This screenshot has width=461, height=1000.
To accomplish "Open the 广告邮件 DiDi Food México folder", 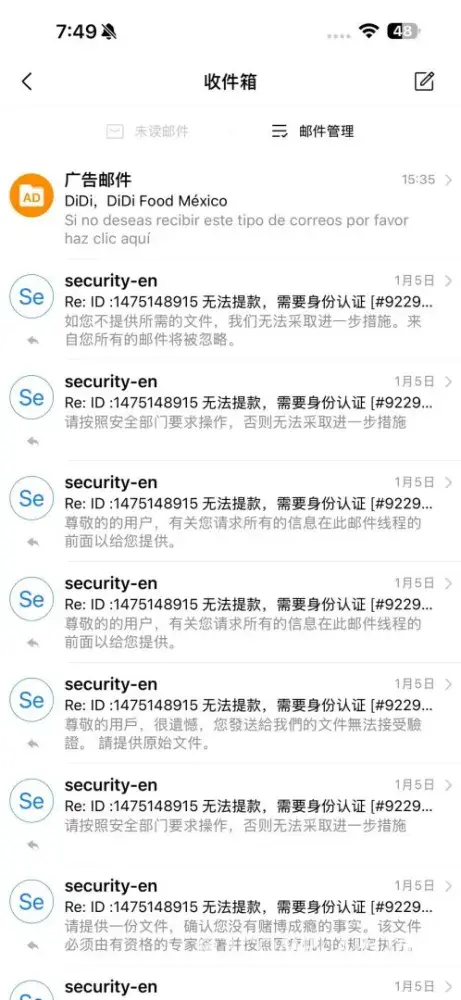I will point(230,209).
